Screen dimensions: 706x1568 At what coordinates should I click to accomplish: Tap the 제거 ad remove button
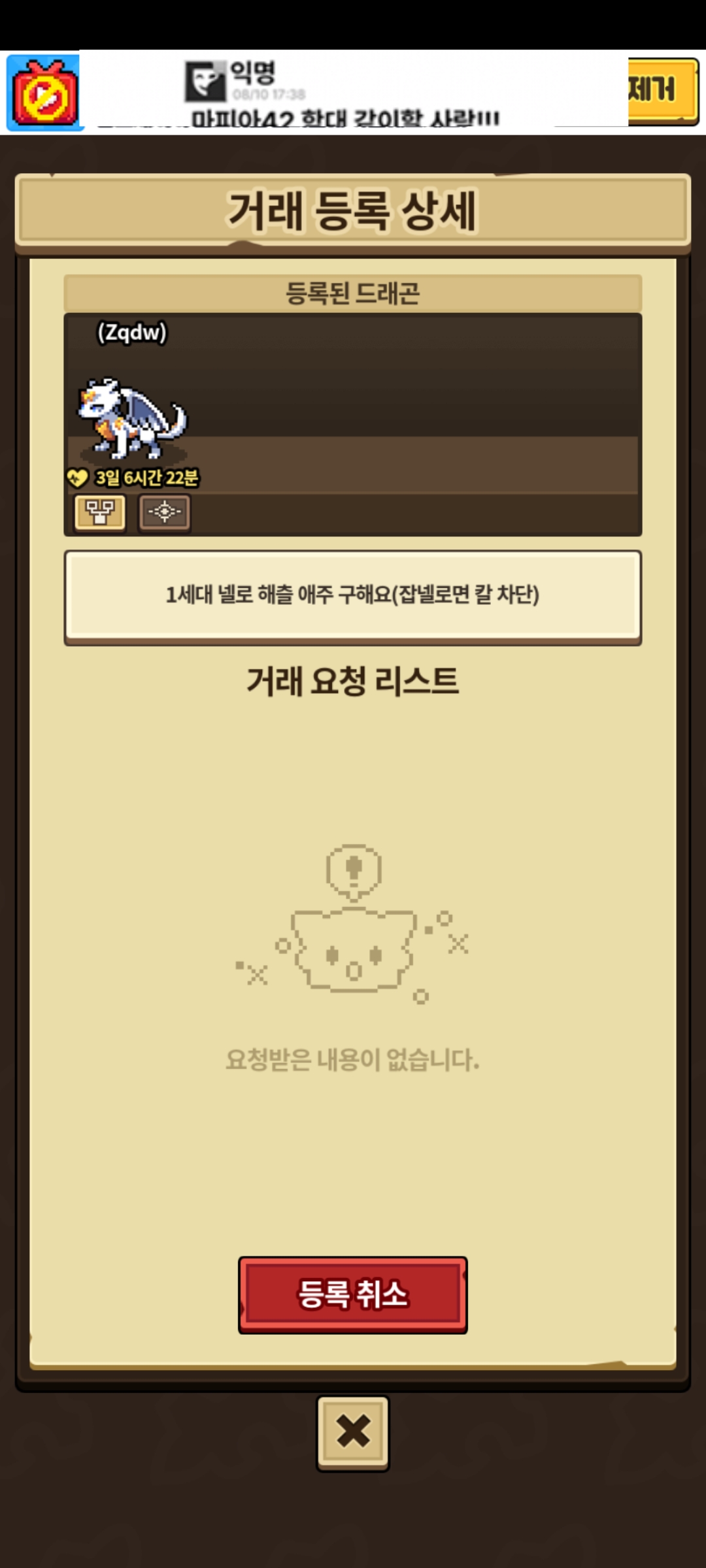point(662,91)
